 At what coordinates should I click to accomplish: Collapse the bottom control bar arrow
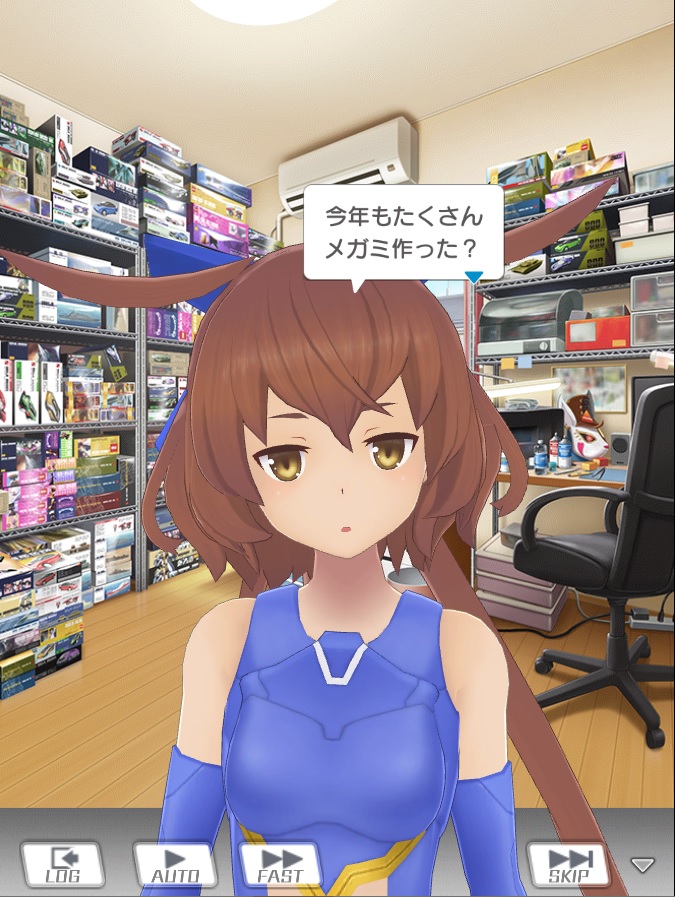[643, 865]
